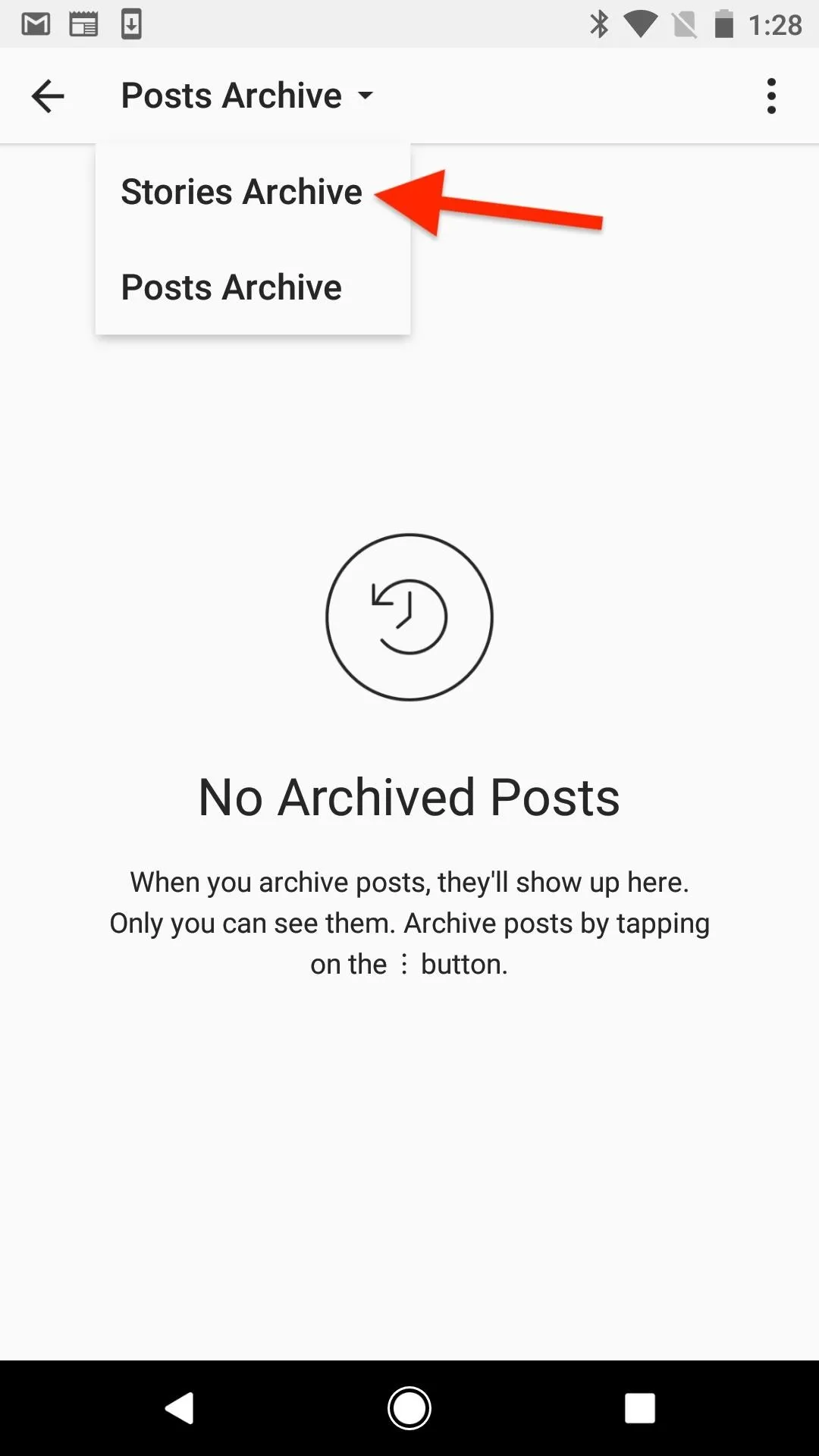Open the recent apps view
The width and height of the screenshot is (819, 1456).
pos(639,1408)
